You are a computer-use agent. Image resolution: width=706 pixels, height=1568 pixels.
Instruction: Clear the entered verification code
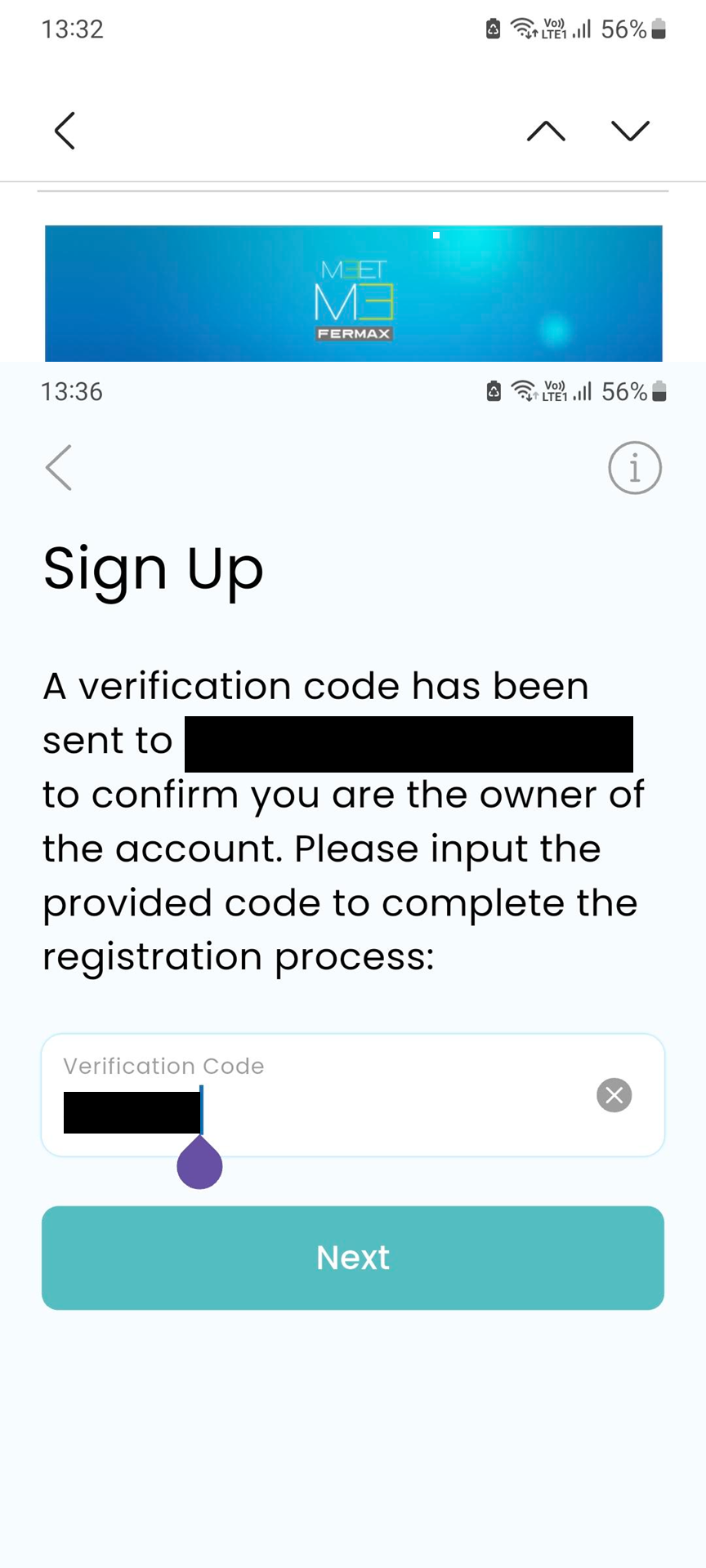point(614,1095)
